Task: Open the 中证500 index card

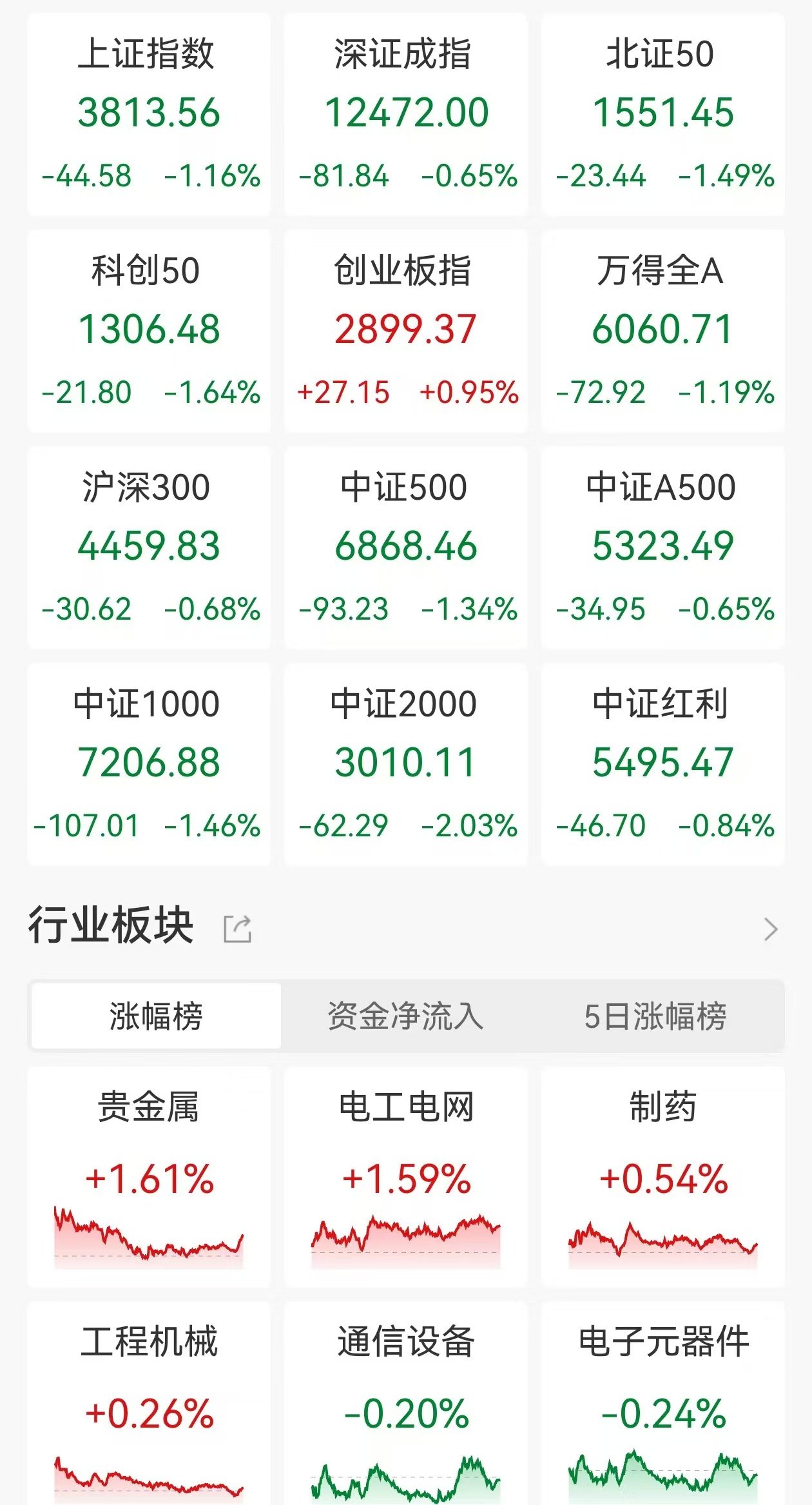Action: point(406,547)
